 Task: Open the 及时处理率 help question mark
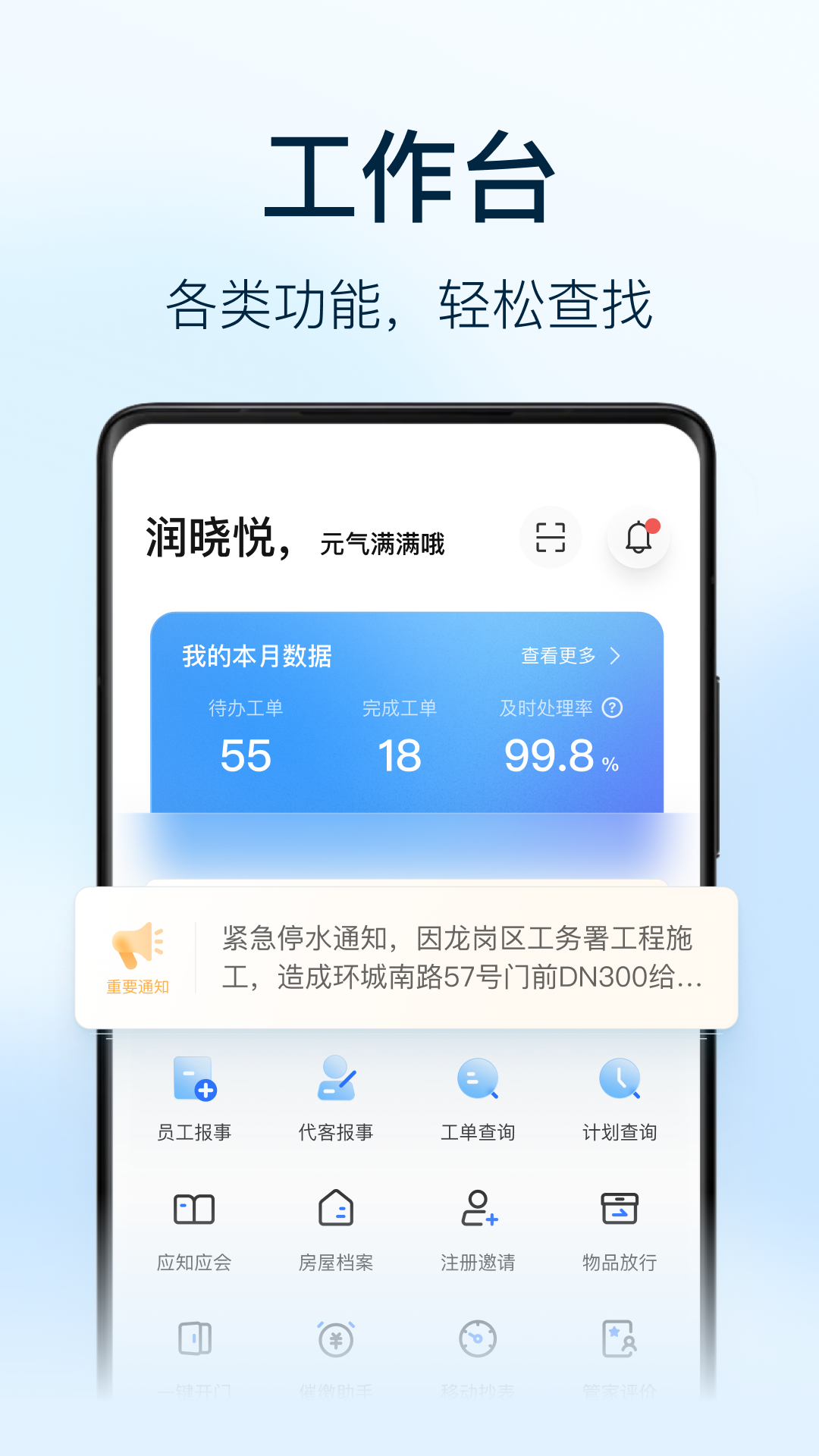click(614, 709)
